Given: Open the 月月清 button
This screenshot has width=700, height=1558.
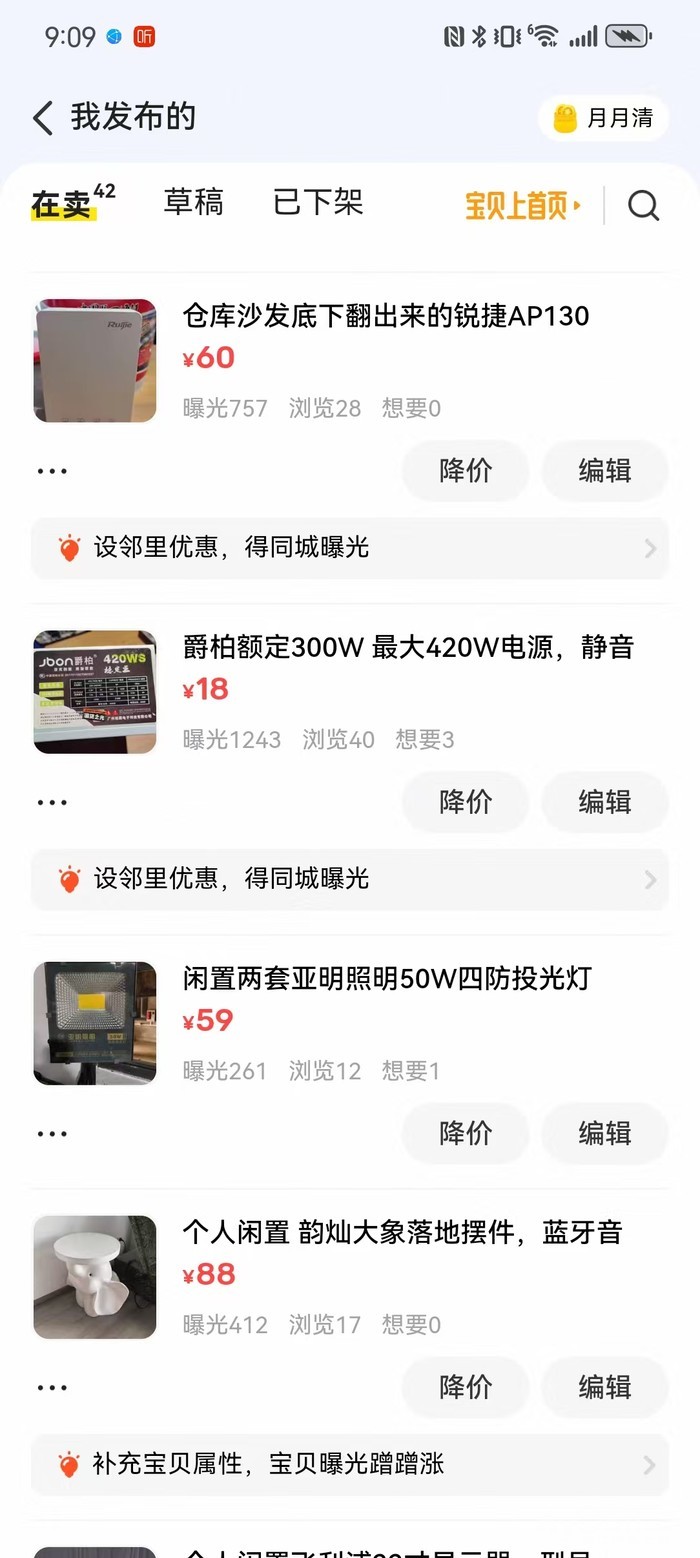Looking at the screenshot, I should pyautogui.click(x=603, y=119).
